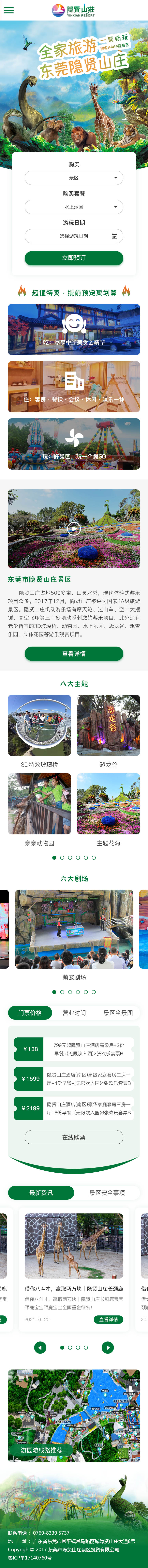Open the 玩：好景区，玩一个够GO banner
The height and width of the screenshot is (1568, 148).
click(74, 444)
